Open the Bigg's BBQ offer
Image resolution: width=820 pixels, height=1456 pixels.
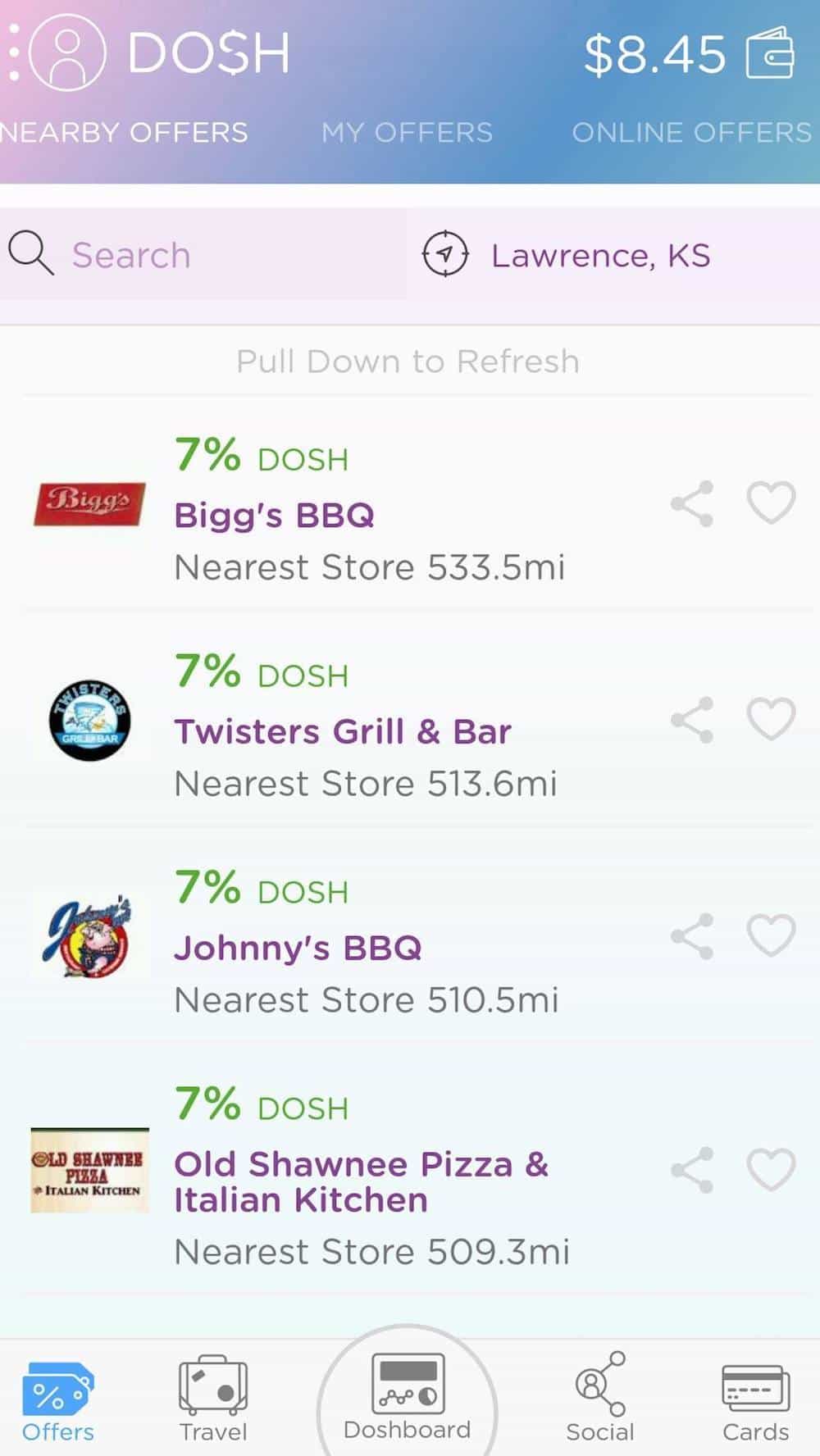click(275, 516)
